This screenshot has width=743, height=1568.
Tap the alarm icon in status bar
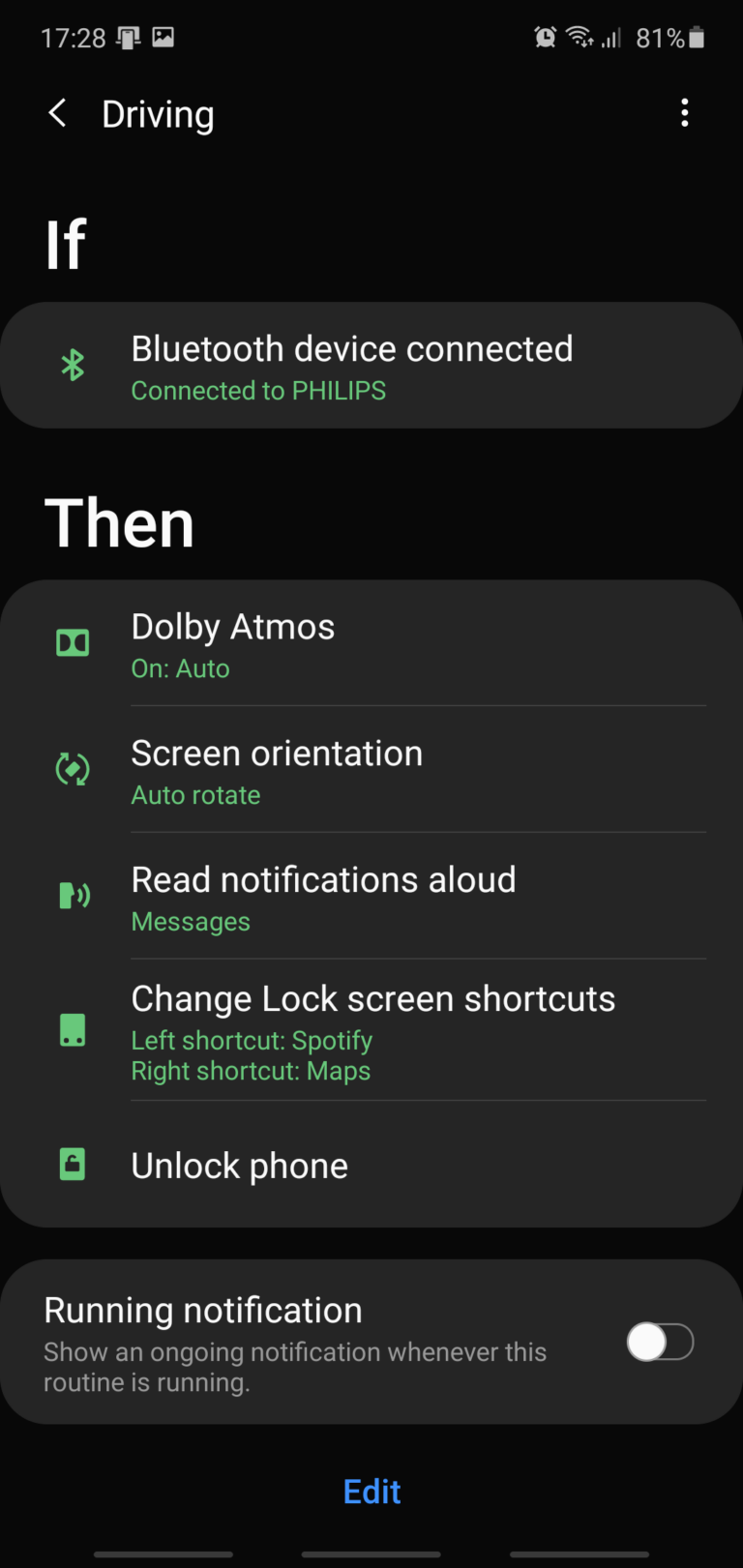(545, 37)
